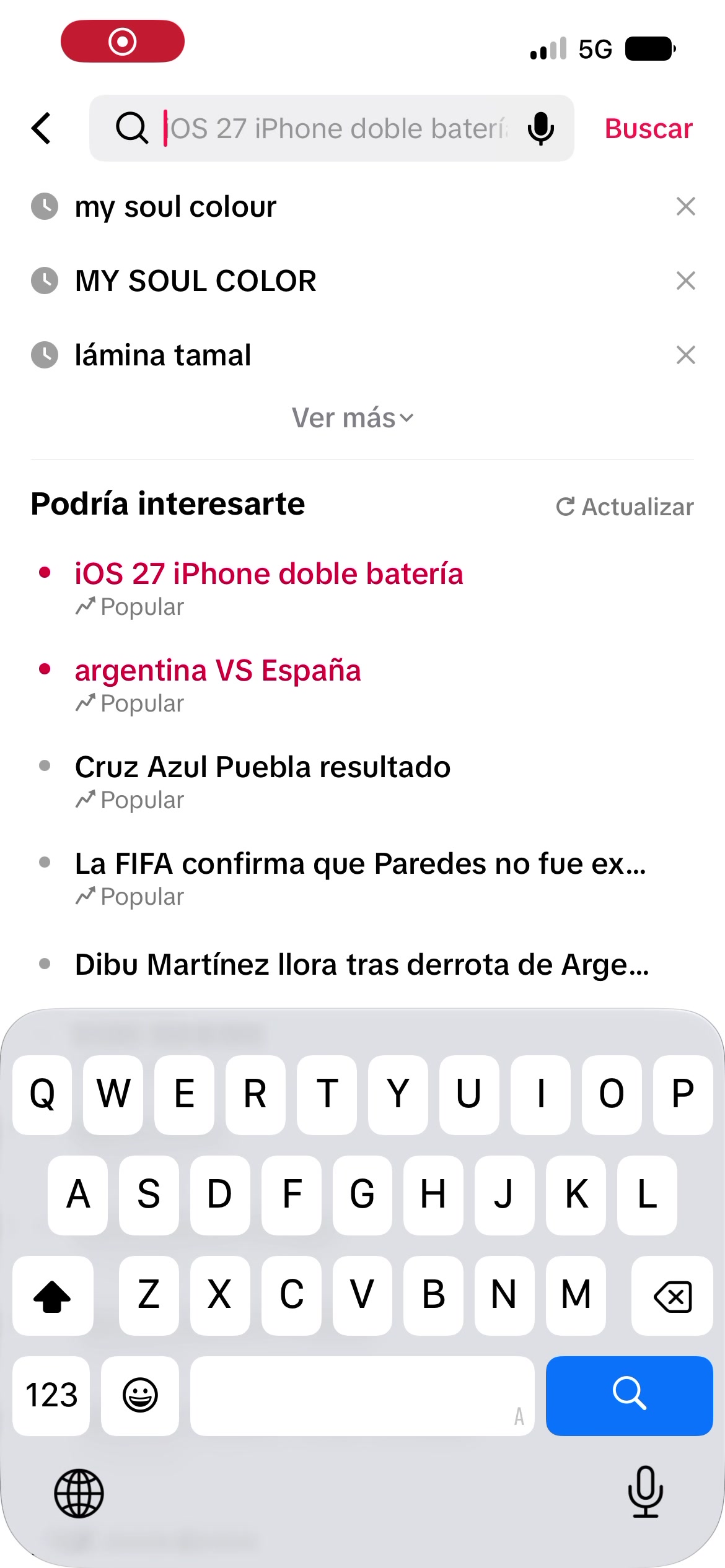This screenshot has height=1568, width=725.
Task: Remove "my soul colour" from history
Action: pos(685,206)
